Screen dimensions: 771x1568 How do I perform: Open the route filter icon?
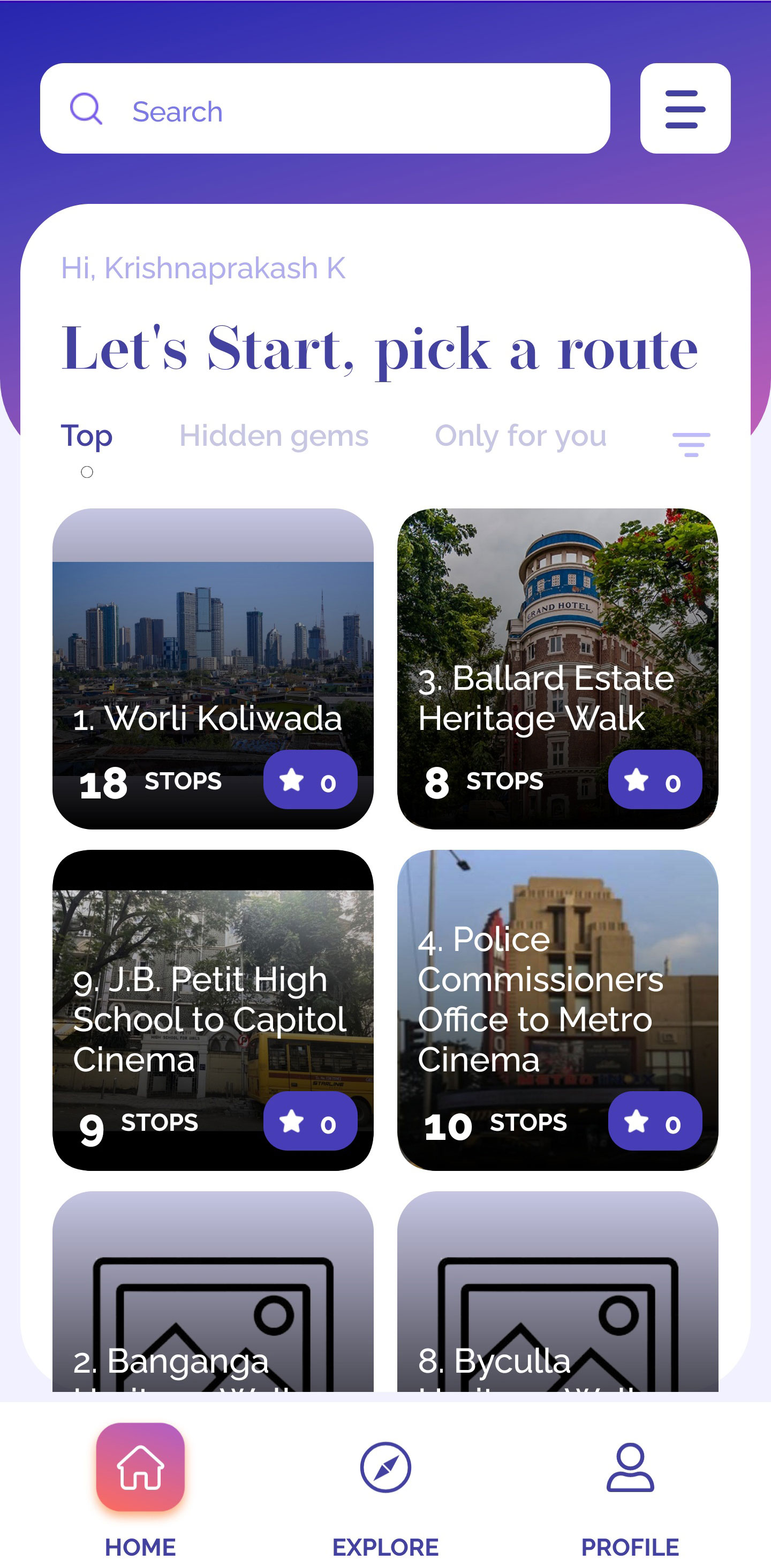[691, 444]
